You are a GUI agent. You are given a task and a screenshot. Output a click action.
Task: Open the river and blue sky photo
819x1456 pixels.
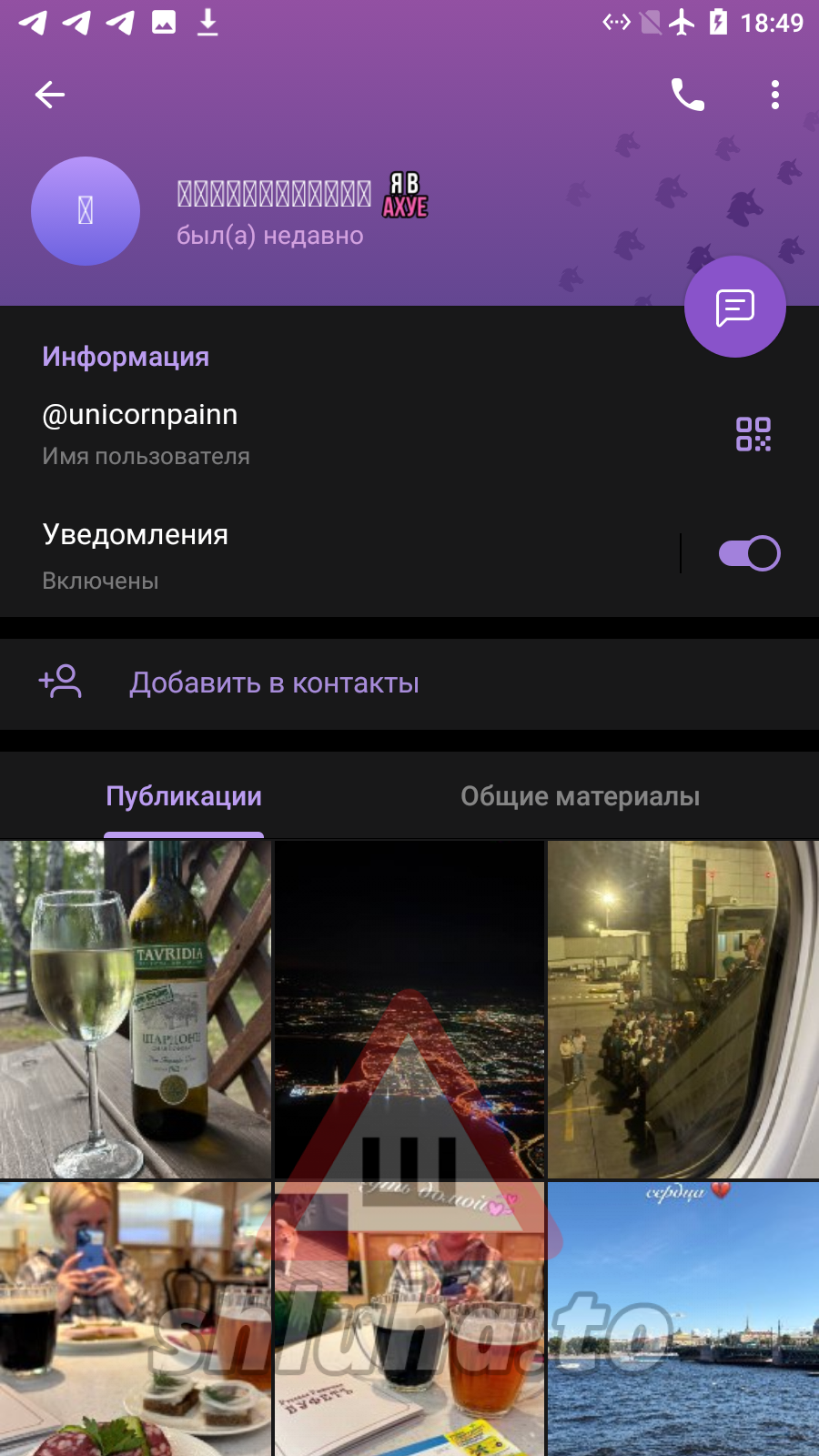[x=683, y=1319]
